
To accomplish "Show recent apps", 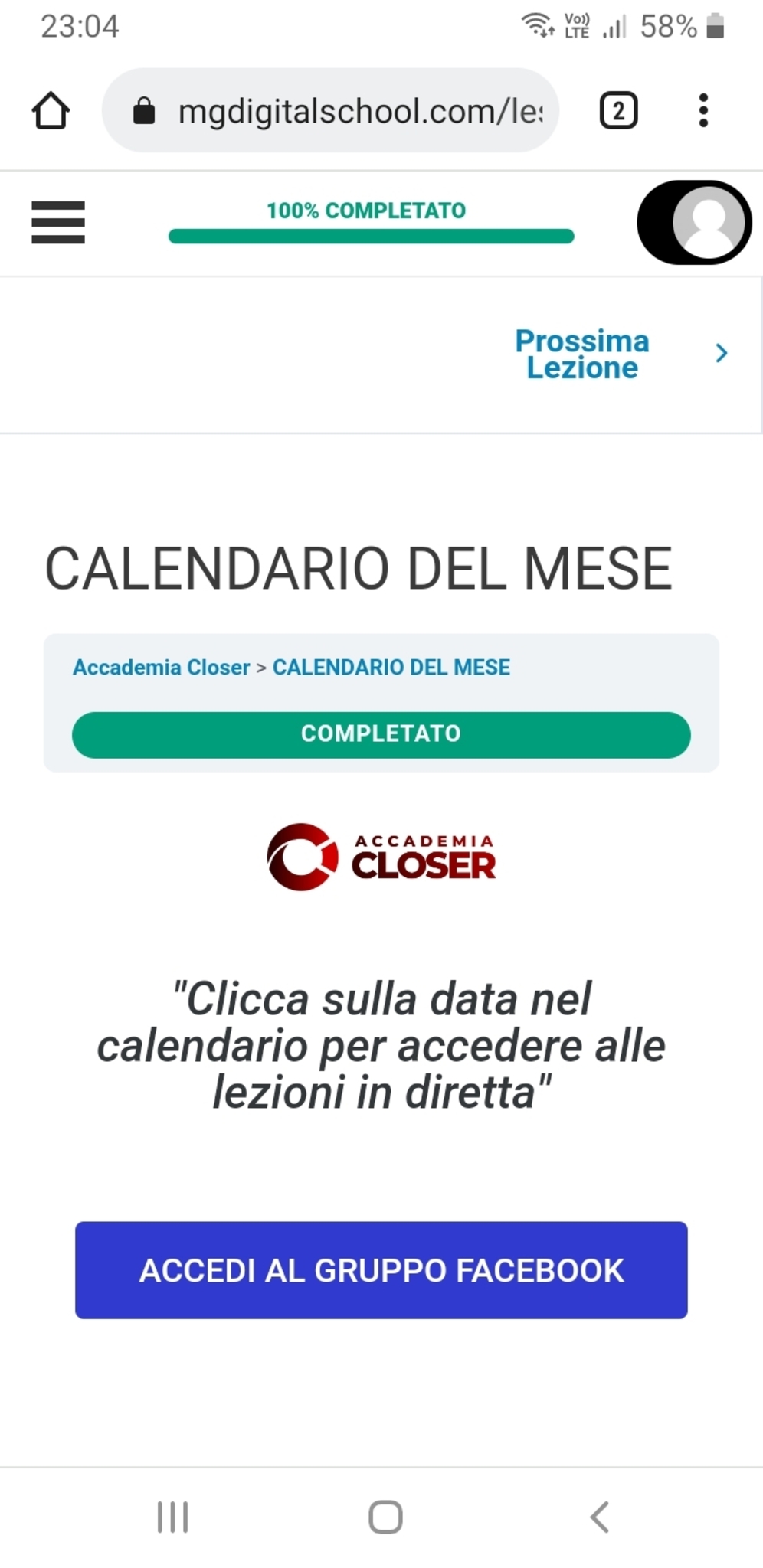I will tap(172, 1517).
